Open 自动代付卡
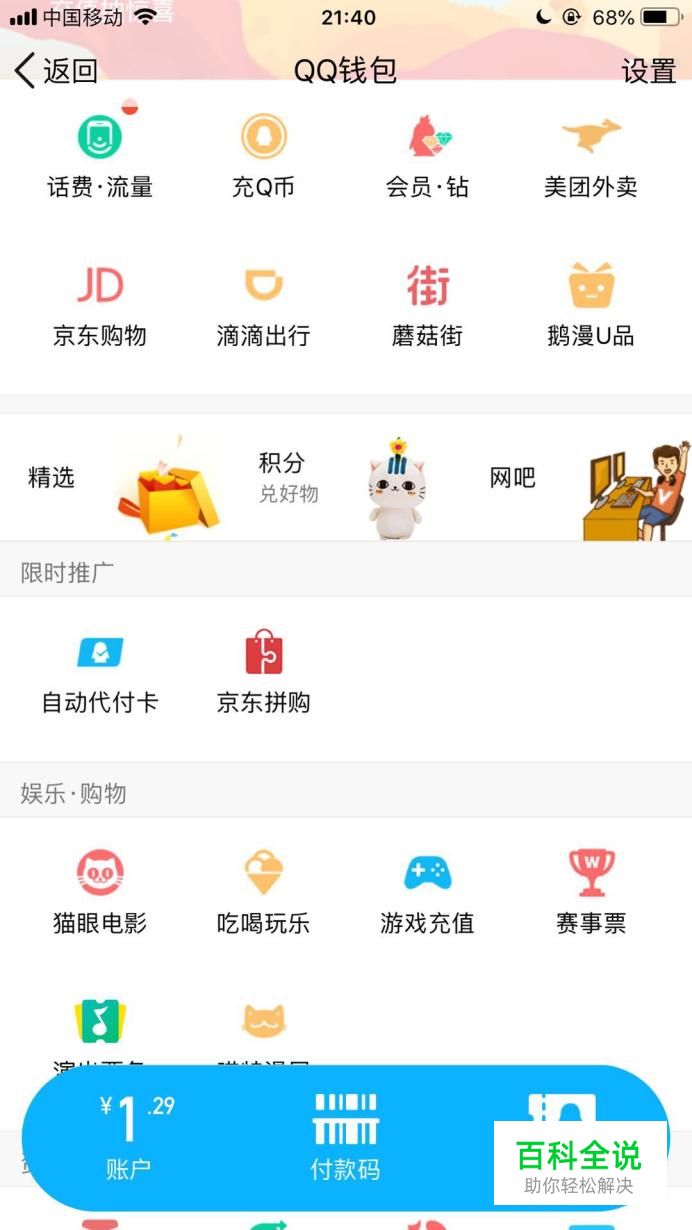 click(100, 672)
